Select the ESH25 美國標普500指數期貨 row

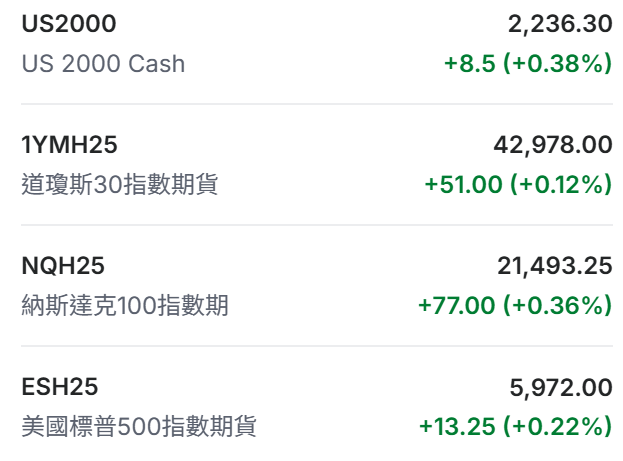click(x=311, y=406)
